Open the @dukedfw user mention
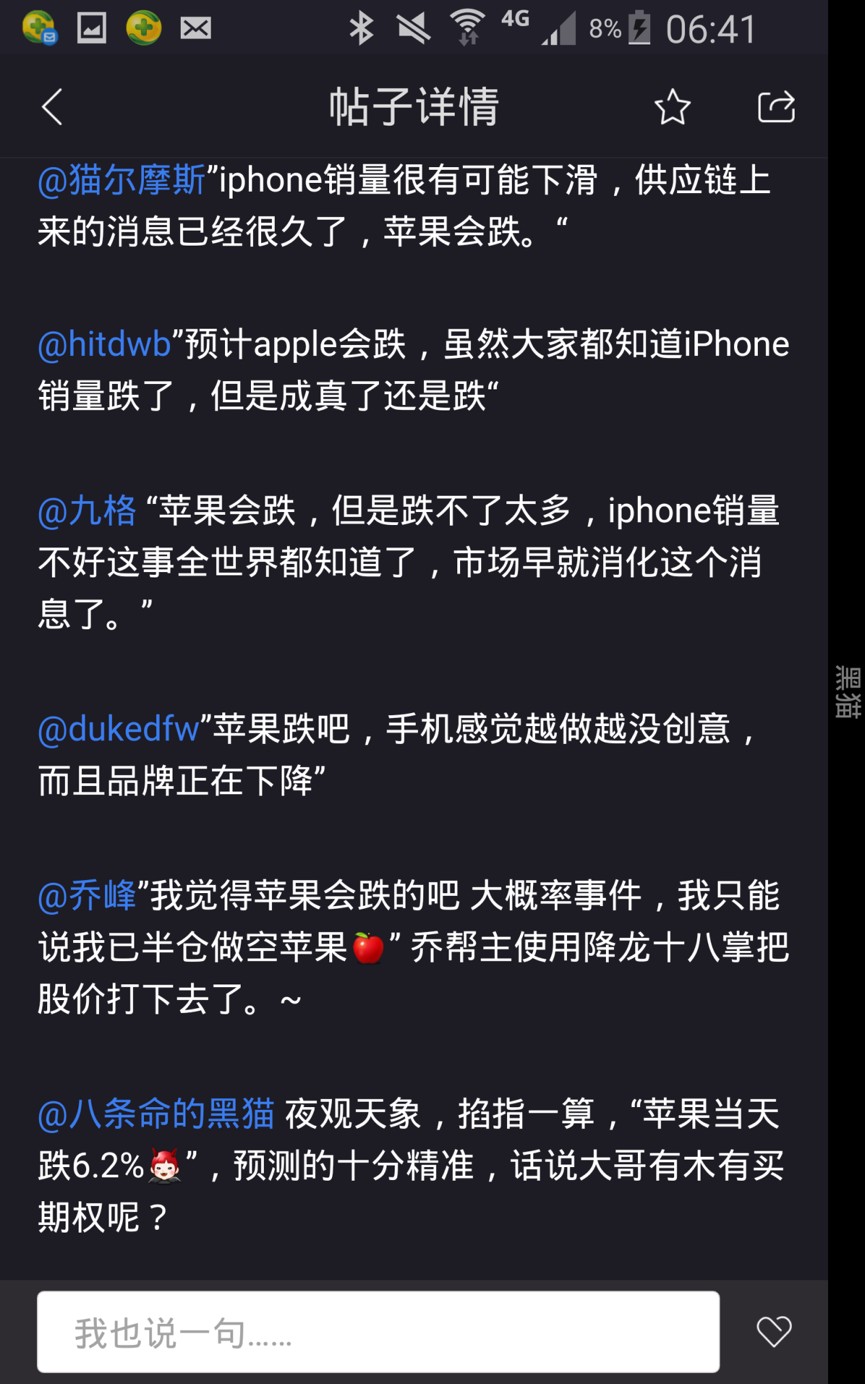This screenshot has width=865, height=1384. pyautogui.click(x=119, y=729)
